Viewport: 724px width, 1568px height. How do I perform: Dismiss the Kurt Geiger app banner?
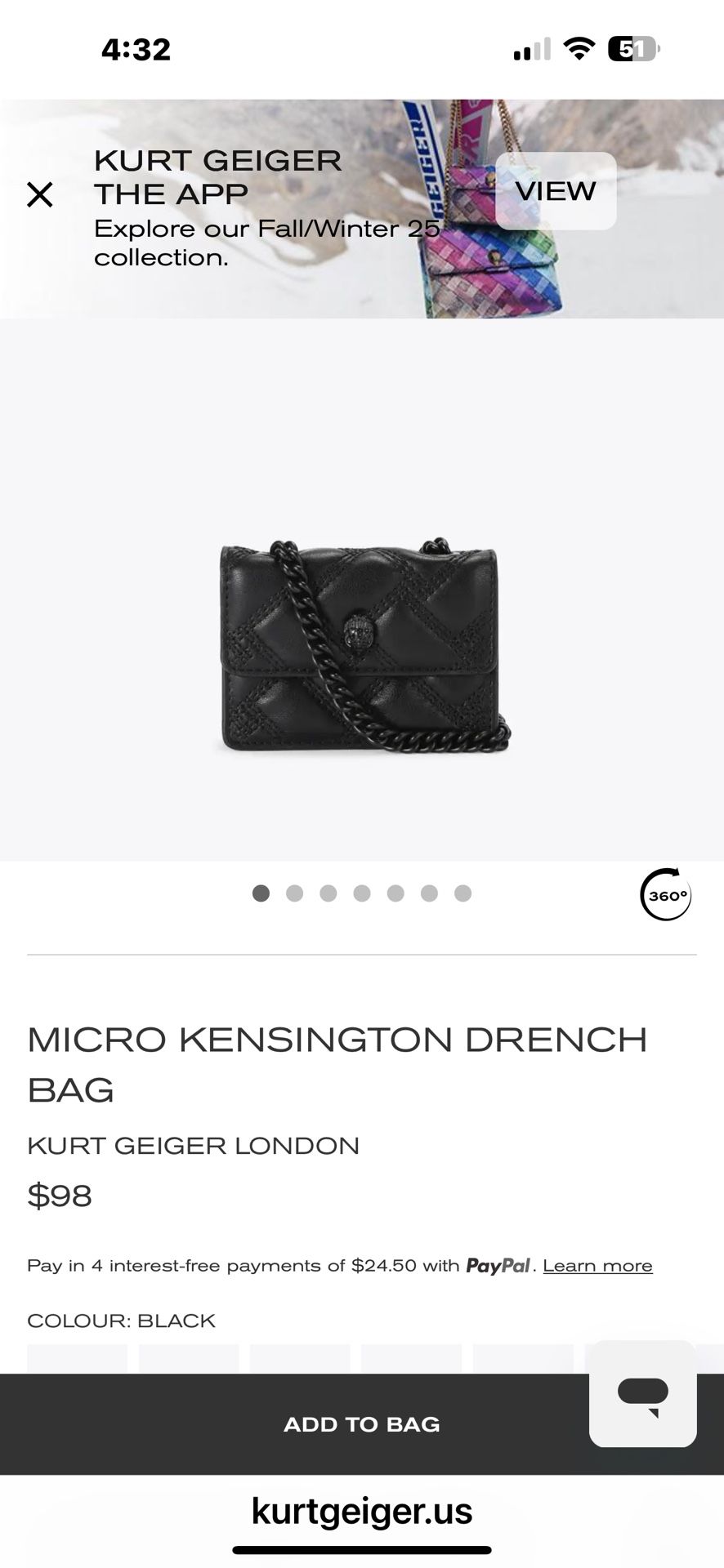coord(39,194)
